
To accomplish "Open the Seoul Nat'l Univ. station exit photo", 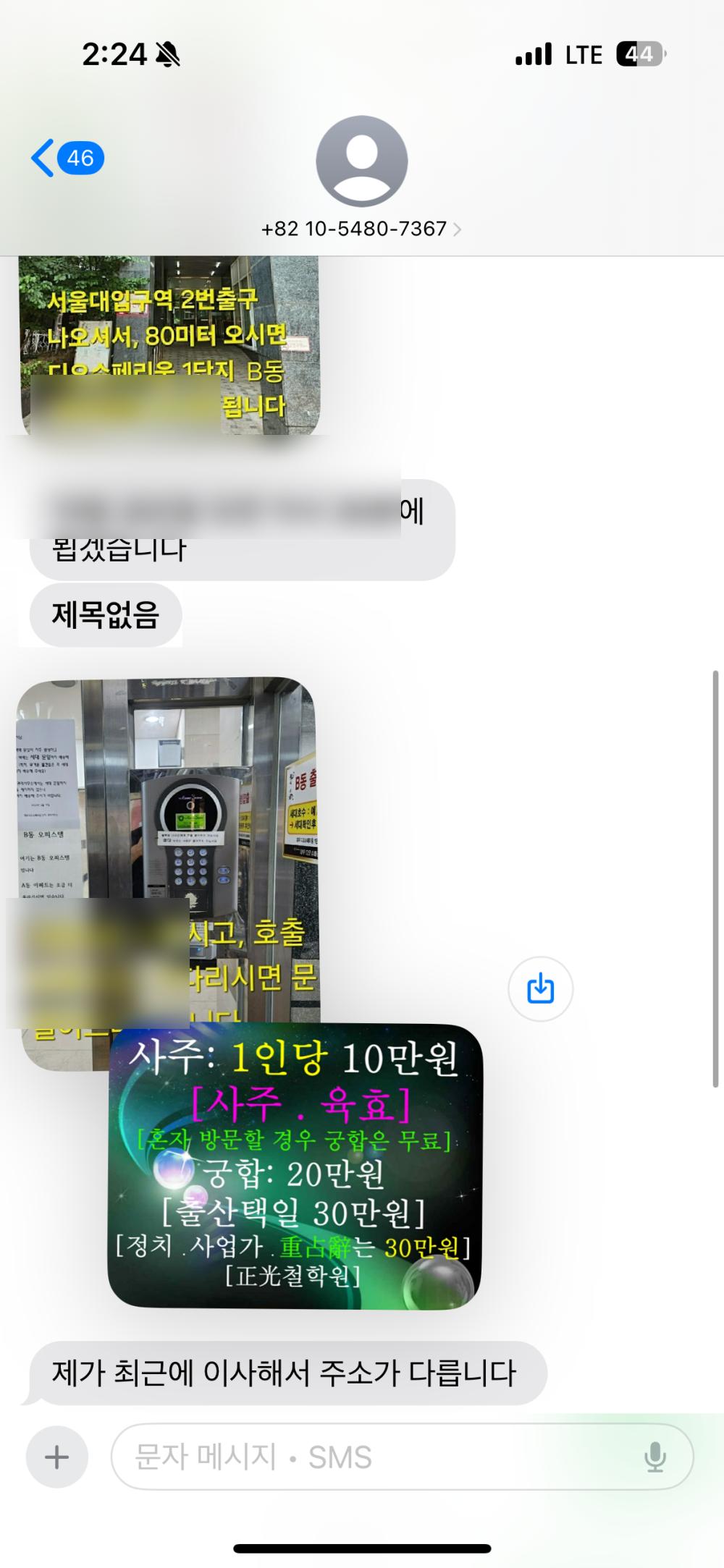I will click(x=169, y=346).
